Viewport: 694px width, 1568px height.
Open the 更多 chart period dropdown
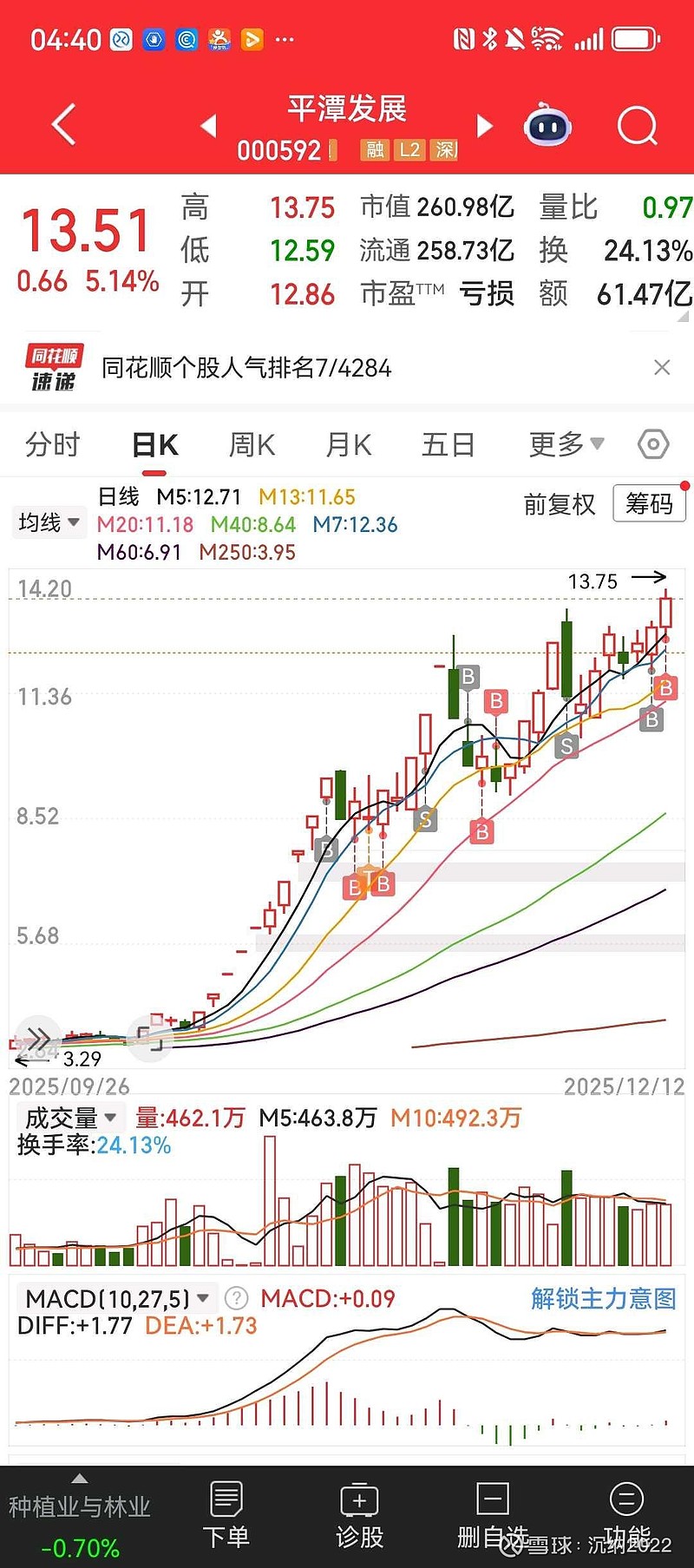(565, 443)
